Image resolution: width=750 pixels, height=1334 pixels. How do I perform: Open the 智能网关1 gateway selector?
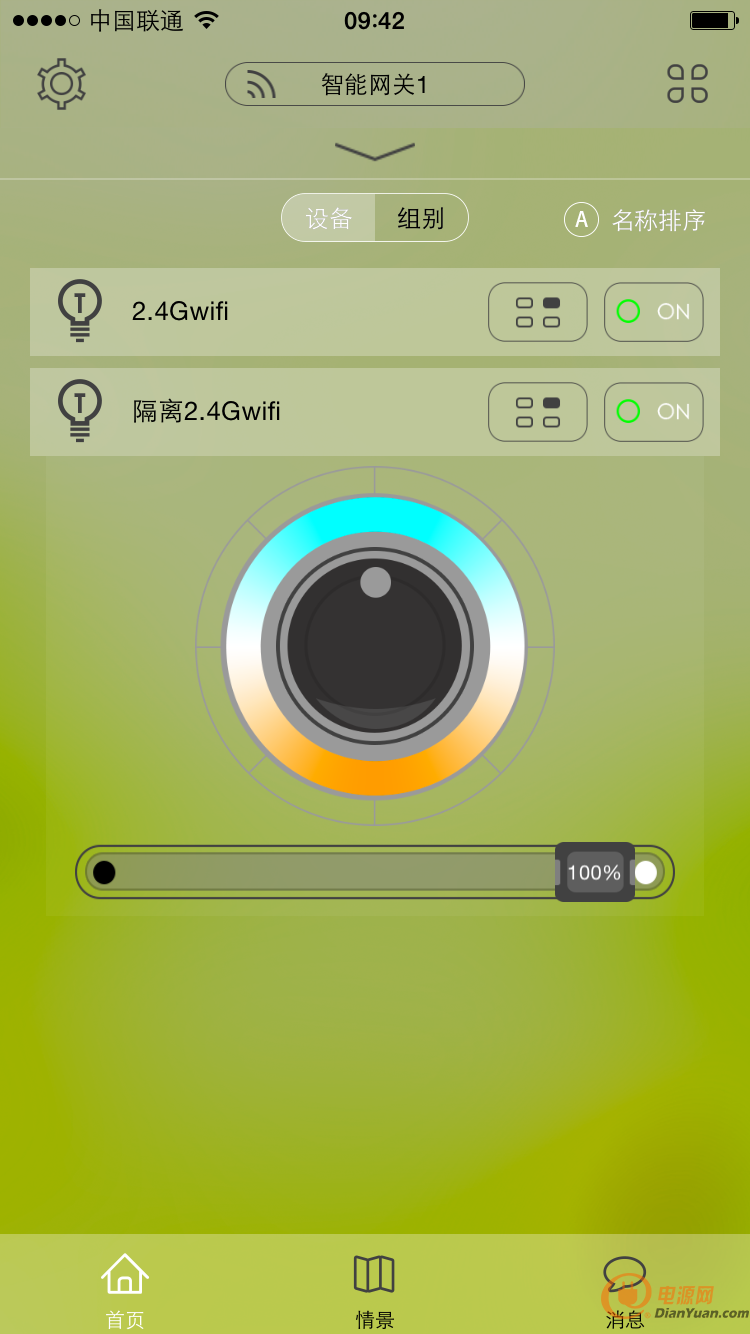point(375,84)
